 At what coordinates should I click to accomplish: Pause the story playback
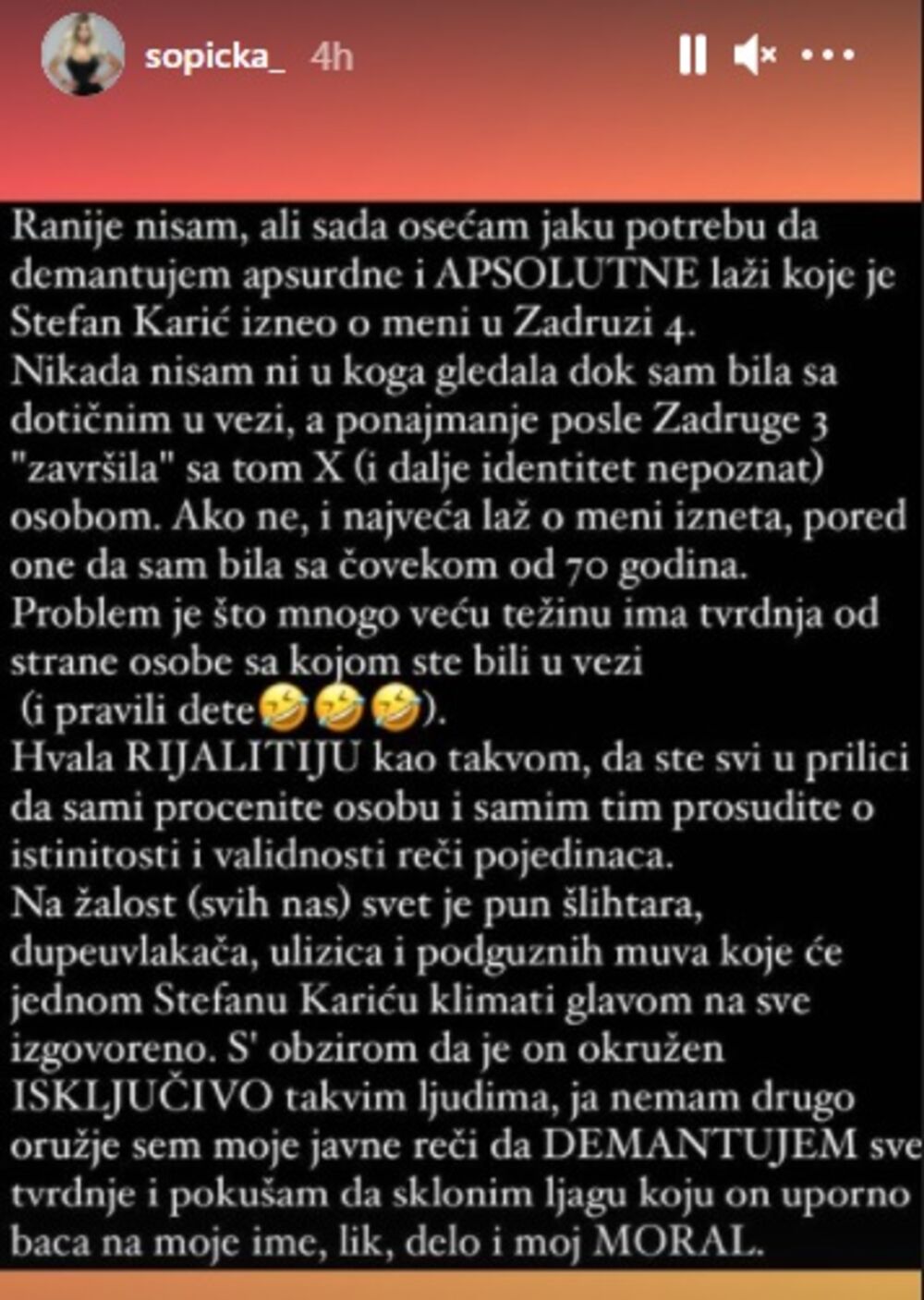click(x=692, y=55)
